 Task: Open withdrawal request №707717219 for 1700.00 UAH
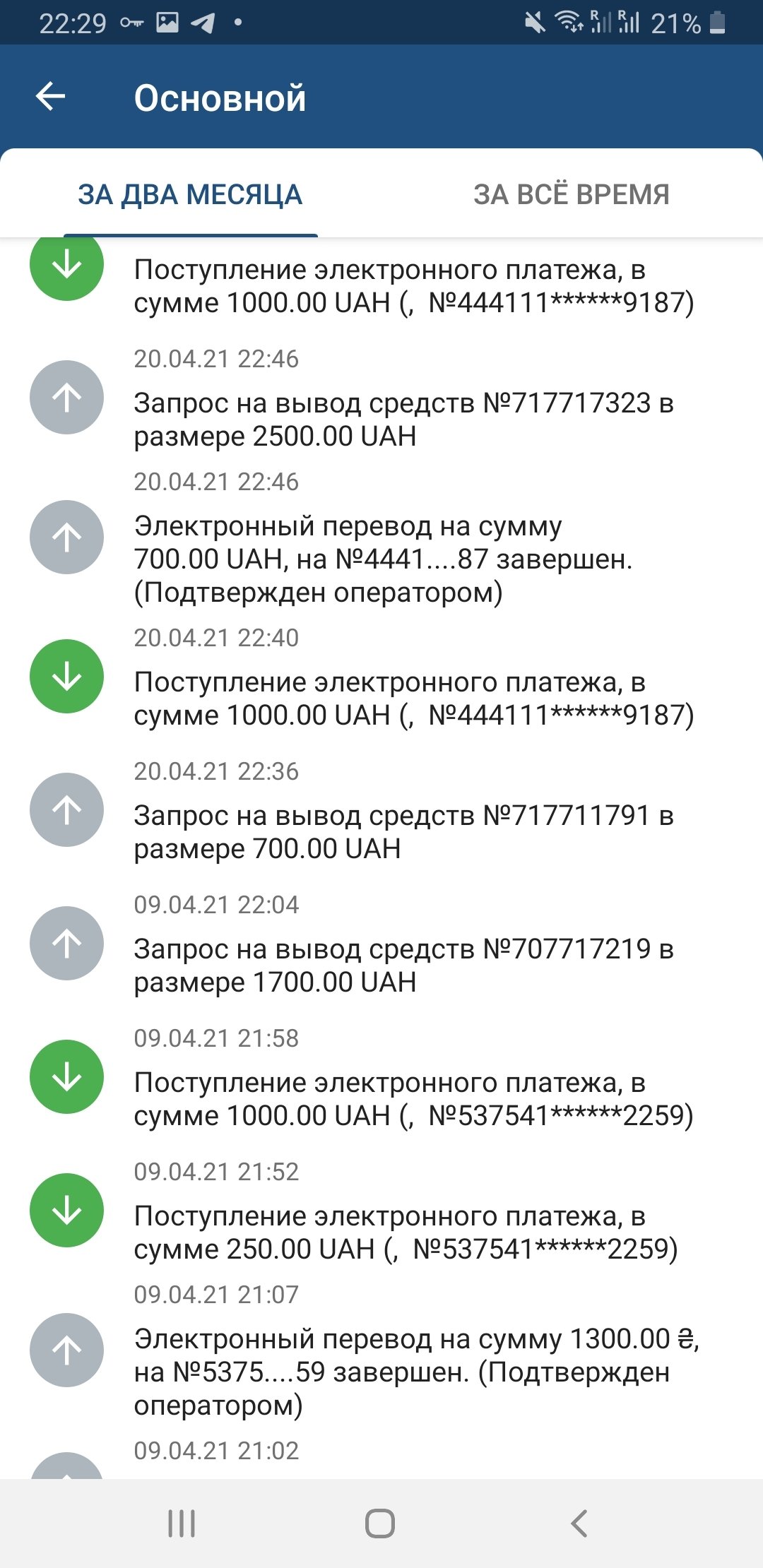[x=403, y=966]
